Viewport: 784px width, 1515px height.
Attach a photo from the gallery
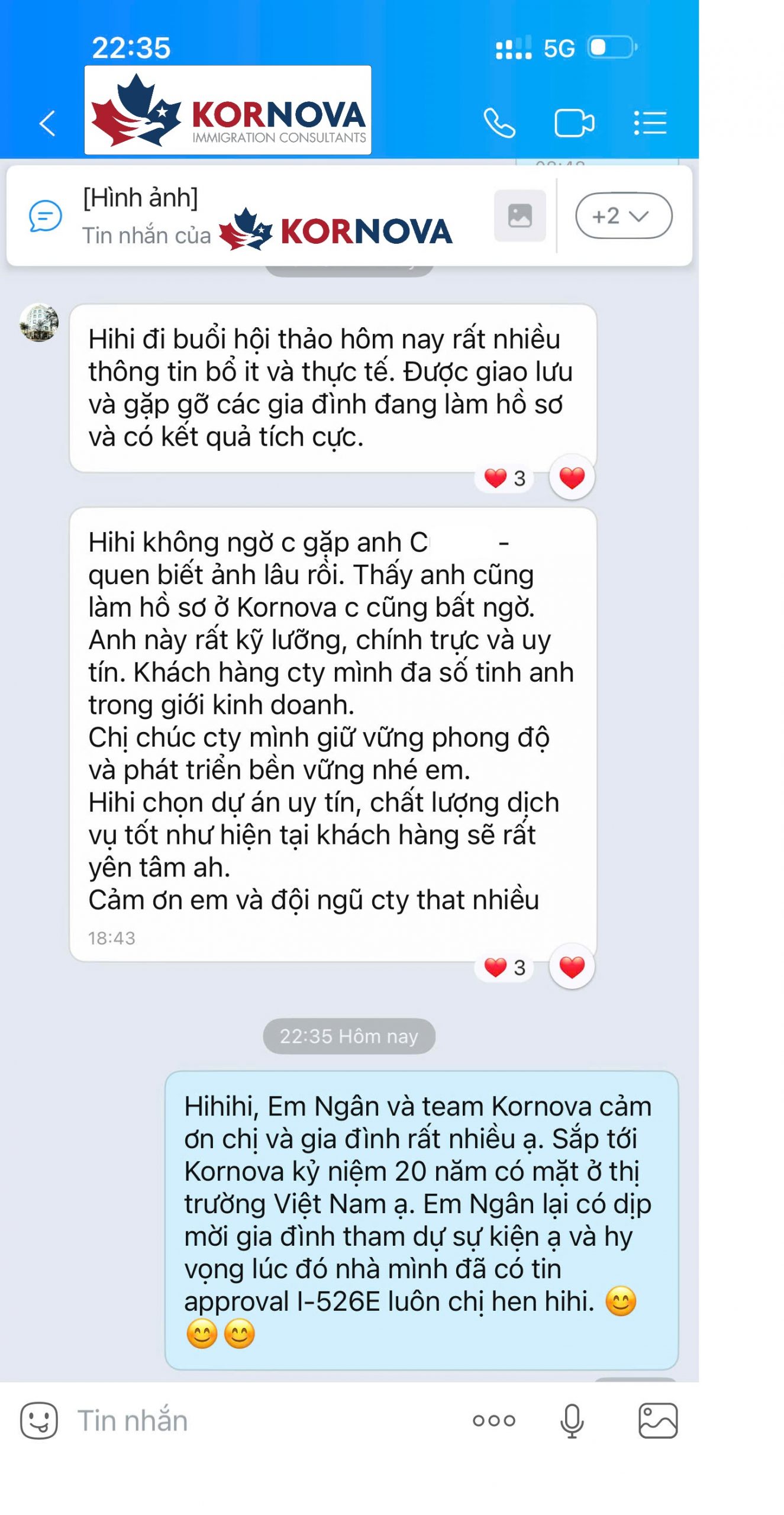click(x=657, y=1420)
